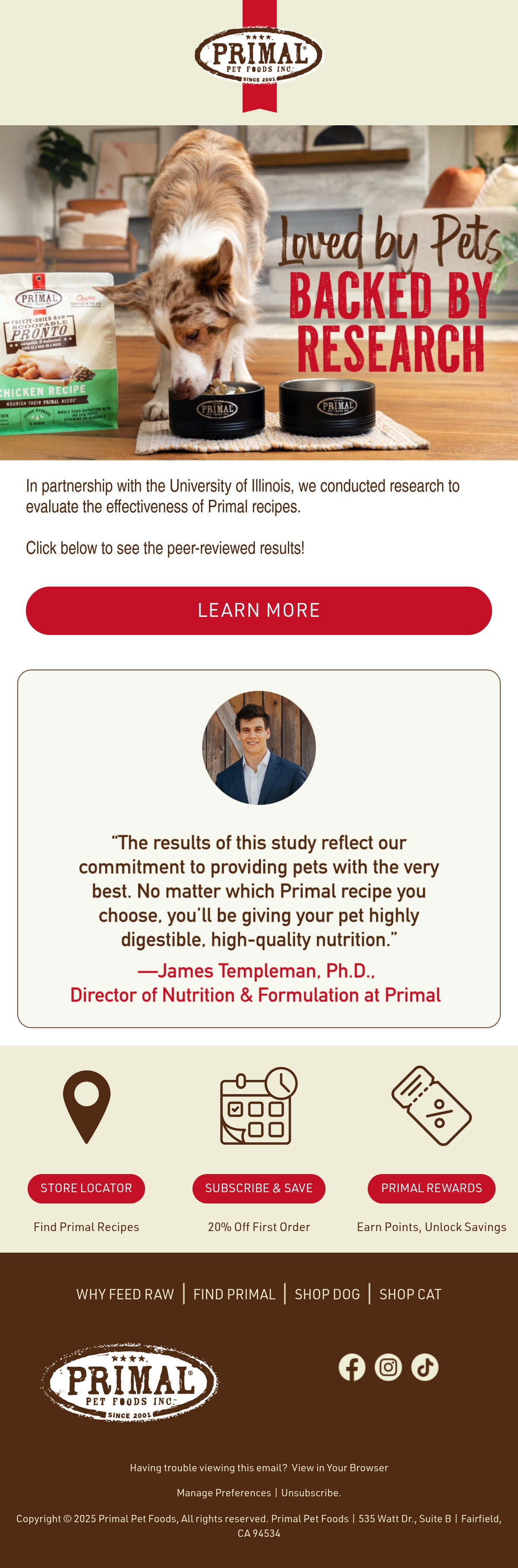The image size is (518, 1568).
Task: Tap the Unsubscribe link
Action: (x=311, y=1492)
